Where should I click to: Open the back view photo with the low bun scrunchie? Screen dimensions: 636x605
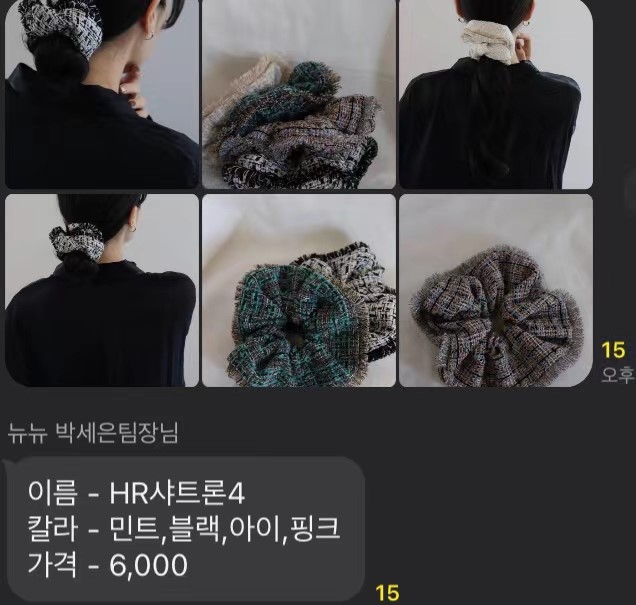pyautogui.click(x=101, y=290)
